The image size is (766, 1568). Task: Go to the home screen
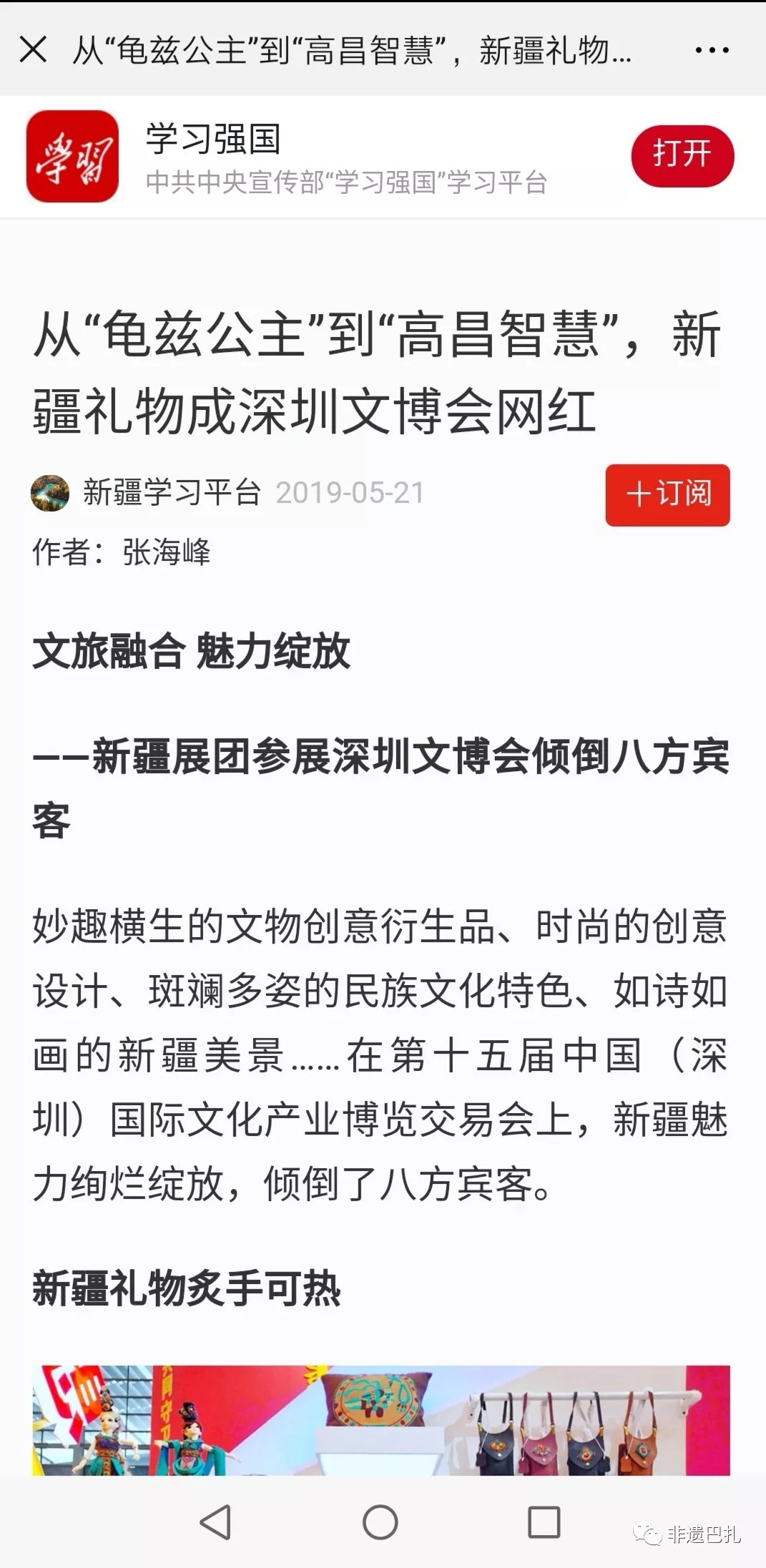(x=380, y=1522)
